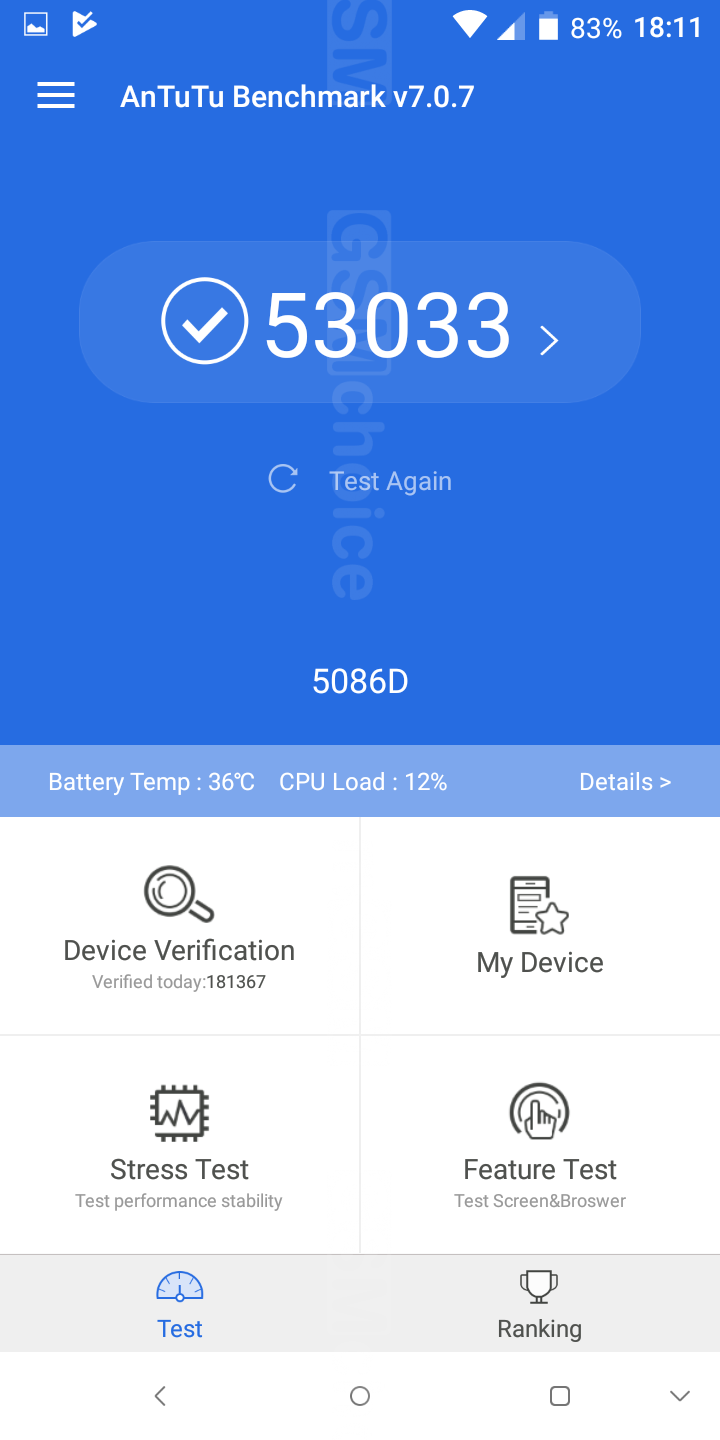Select the Test tab
720x1440 pixels.
(x=180, y=1304)
